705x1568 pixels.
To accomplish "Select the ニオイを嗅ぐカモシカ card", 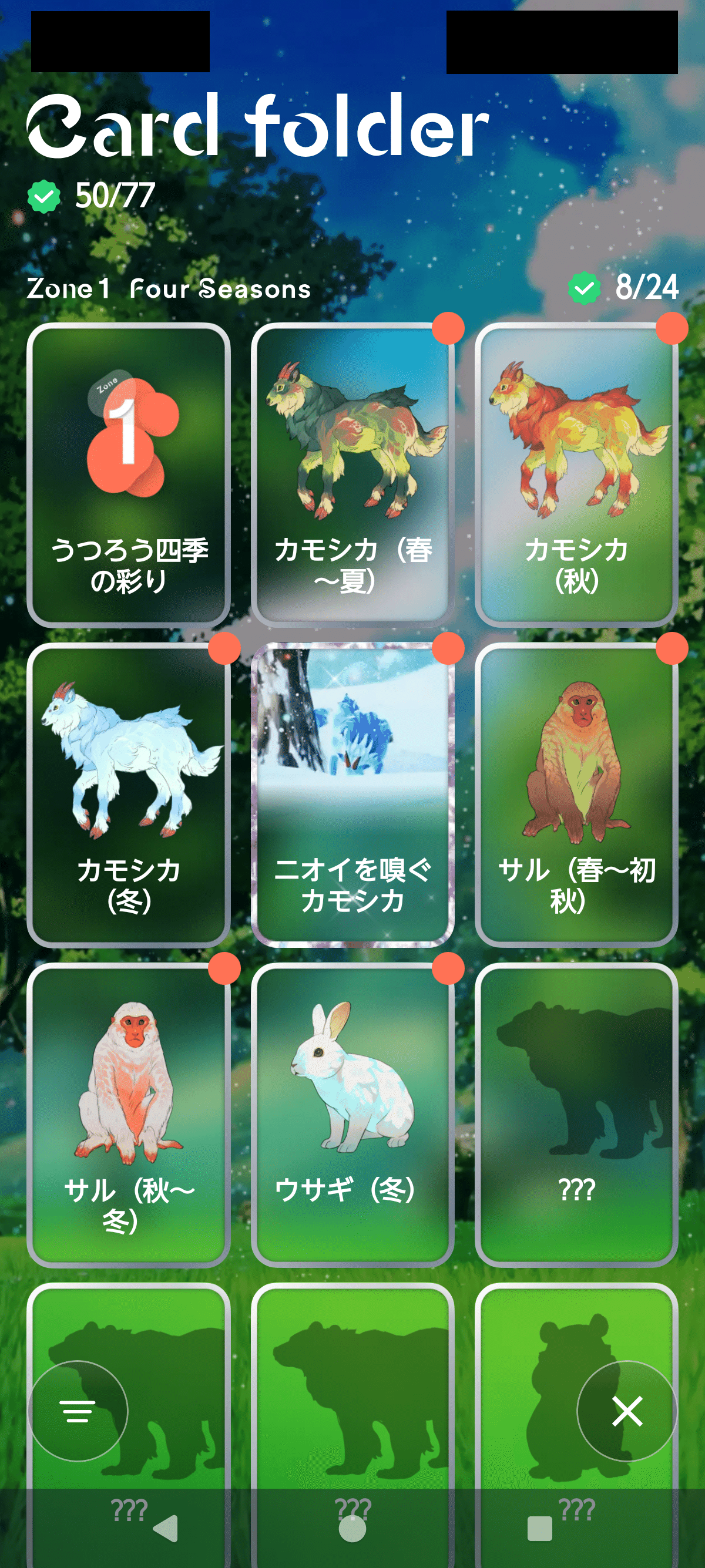I will pyautogui.click(x=352, y=795).
